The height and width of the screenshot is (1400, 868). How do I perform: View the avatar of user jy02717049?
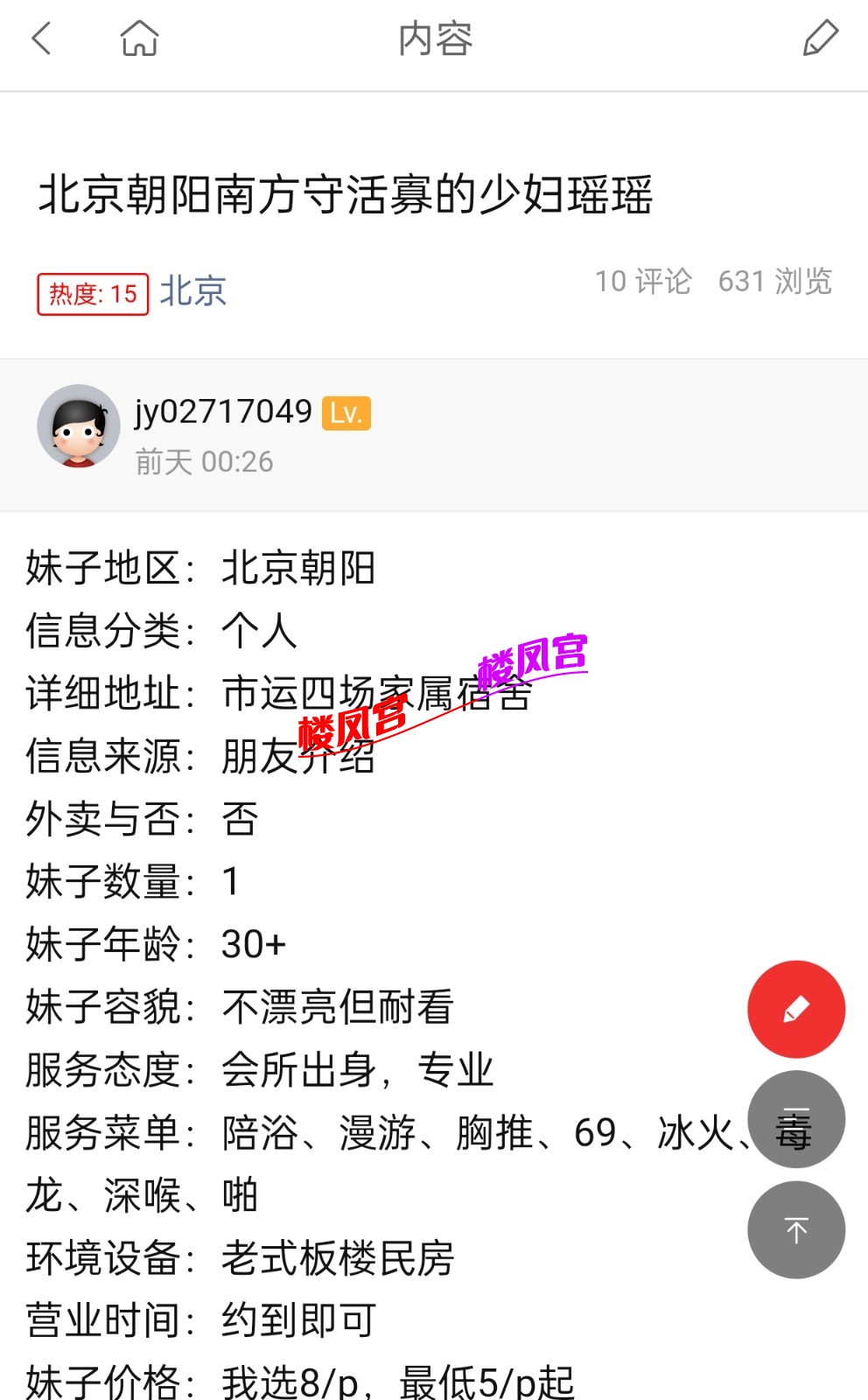point(79,426)
